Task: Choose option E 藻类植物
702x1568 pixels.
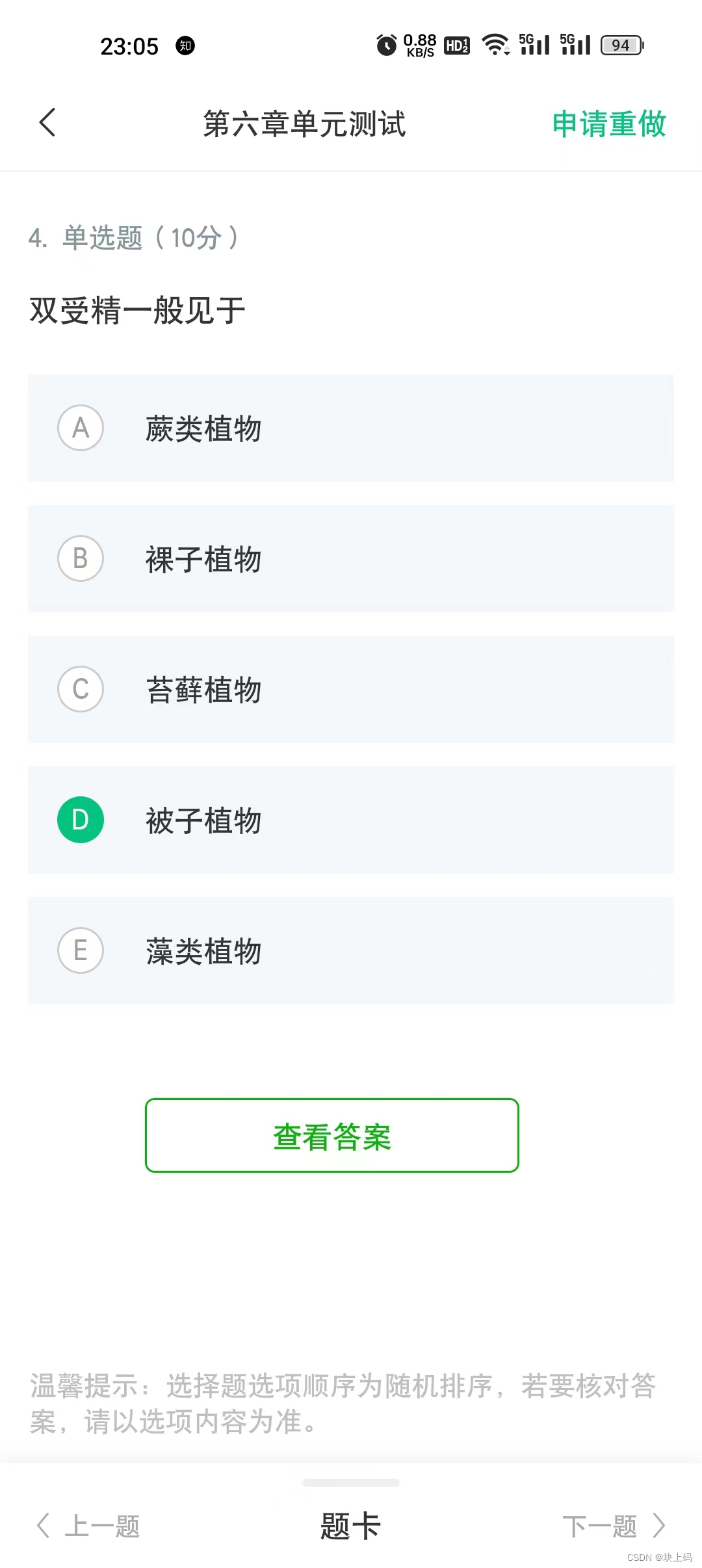Action: [x=351, y=951]
